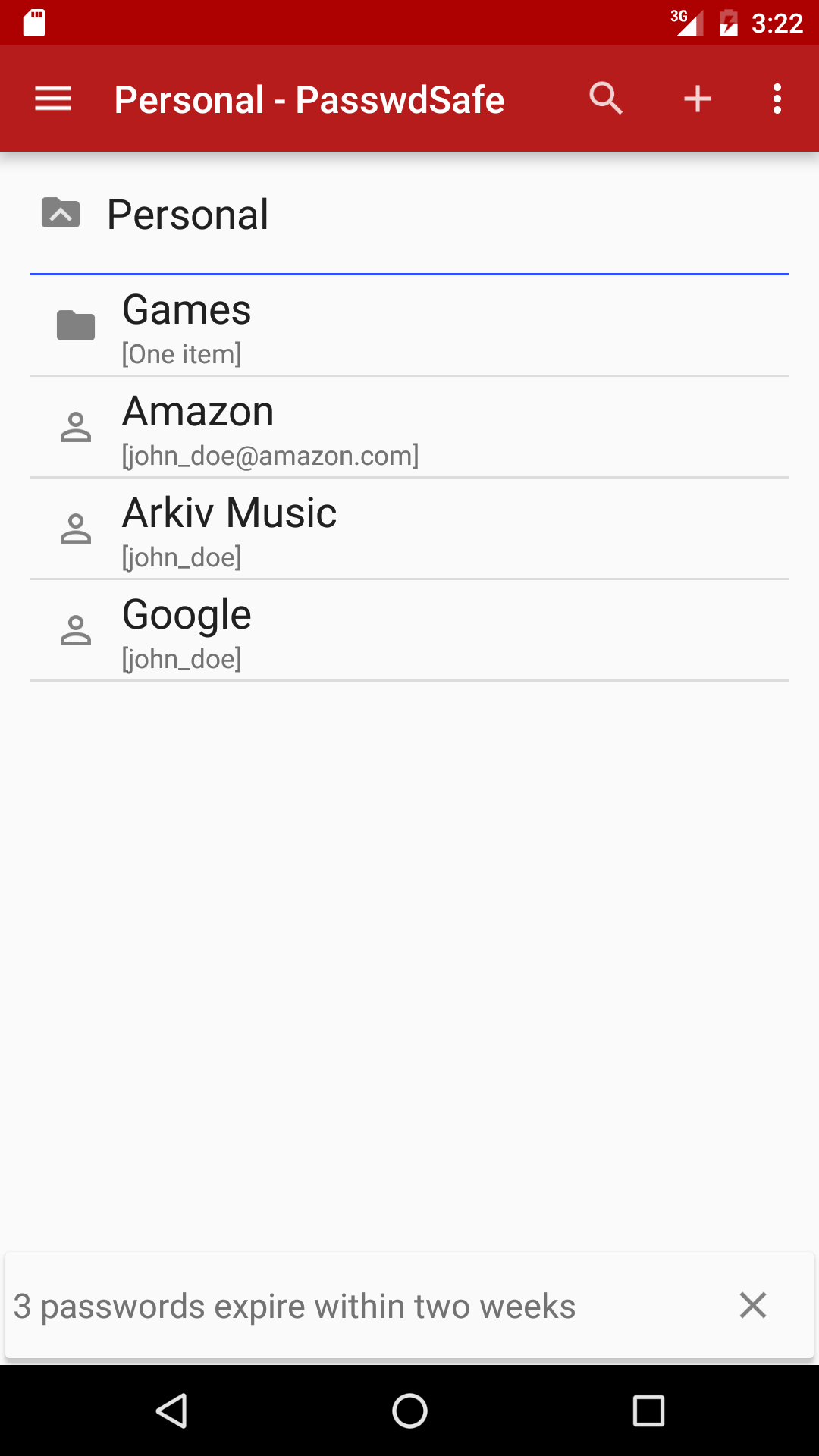Open the Recents square button
Viewport: 819px width, 1456px height.
pos(650,1410)
